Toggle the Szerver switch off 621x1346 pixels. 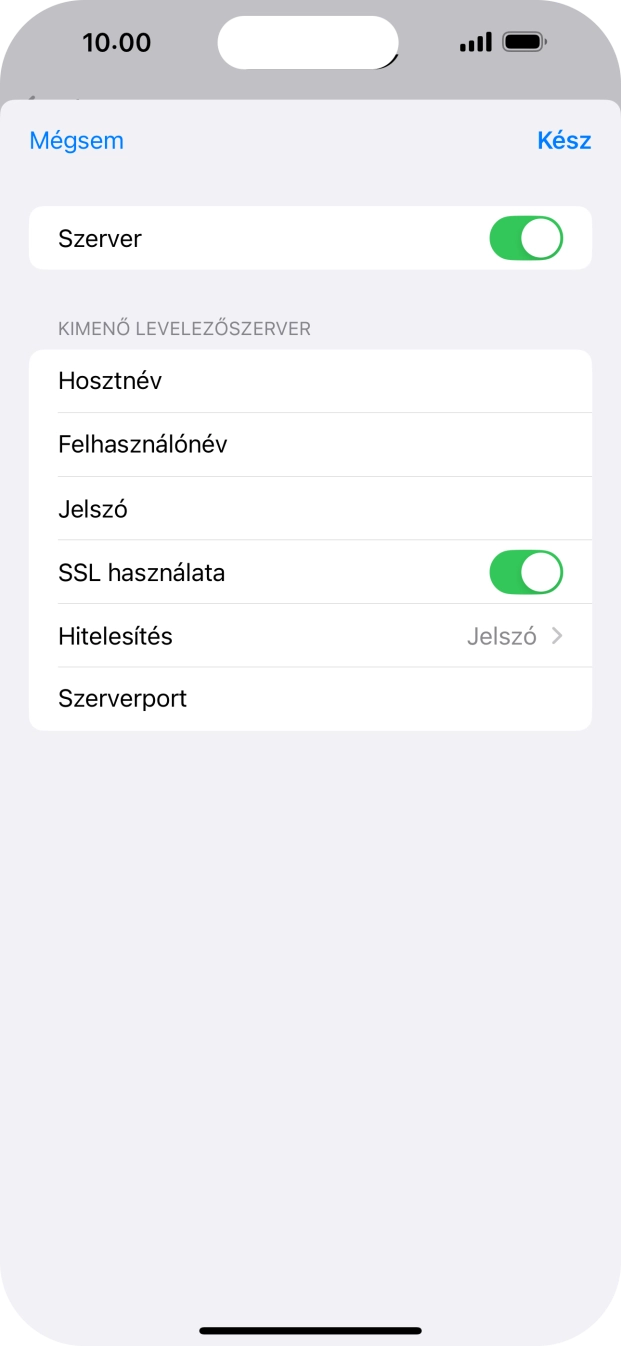(526, 239)
